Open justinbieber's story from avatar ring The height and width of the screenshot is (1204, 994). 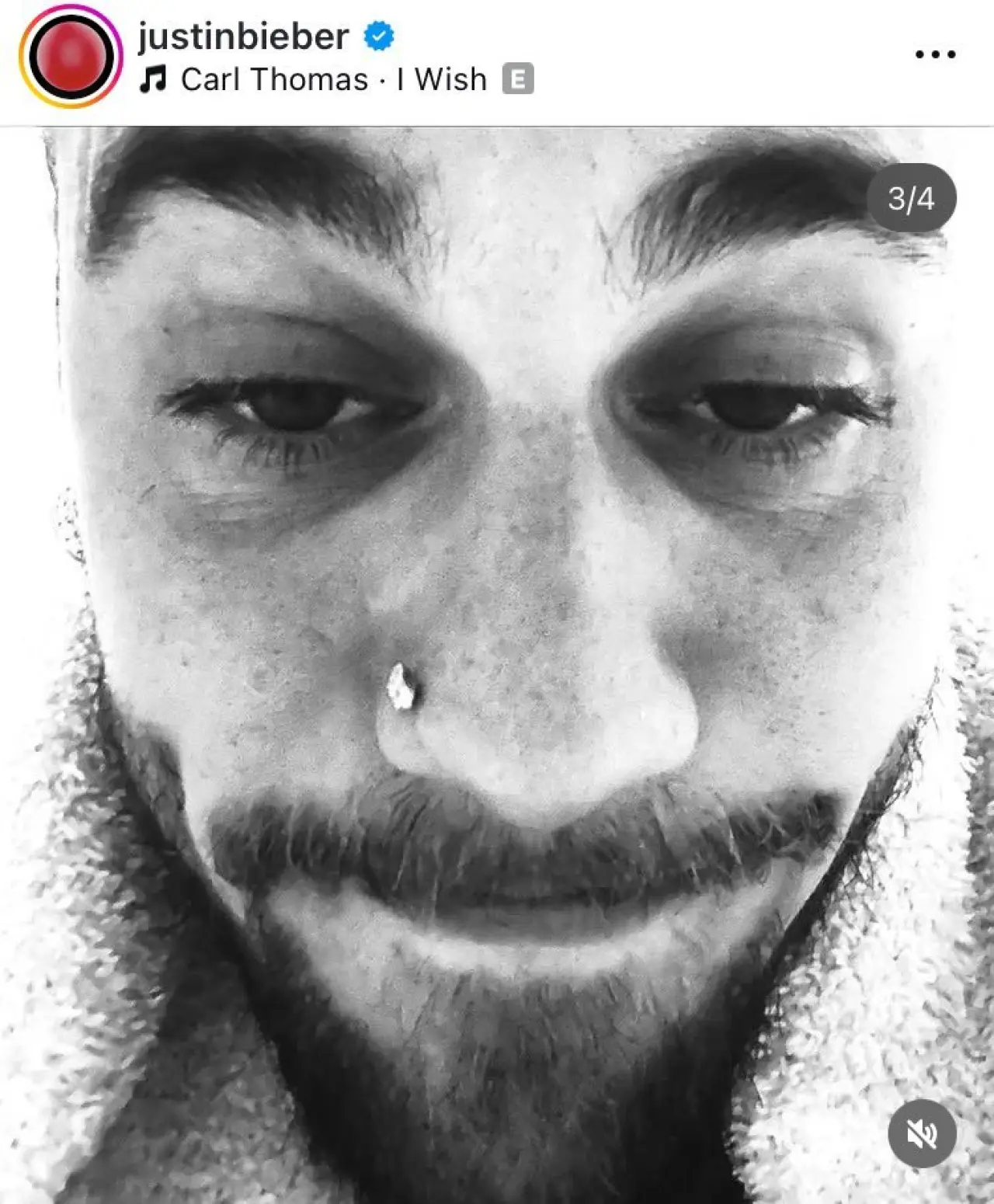click(71, 57)
